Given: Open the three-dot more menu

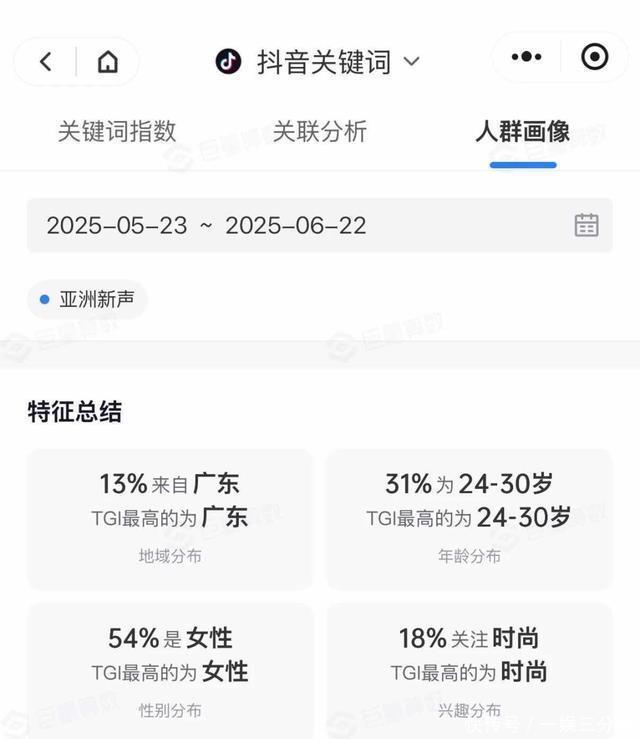Looking at the screenshot, I should (526, 58).
